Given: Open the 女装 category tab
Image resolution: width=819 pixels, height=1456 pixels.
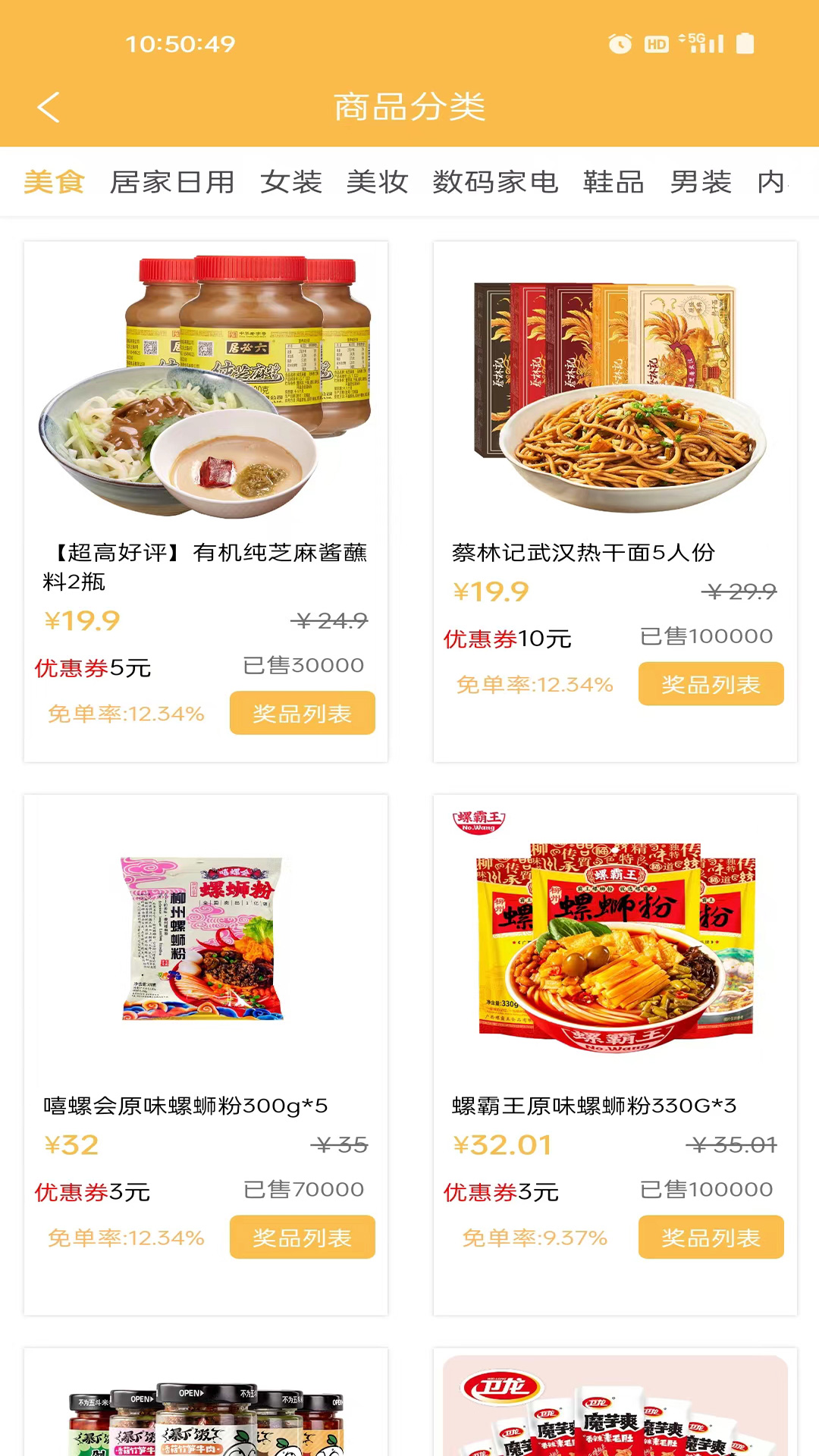Looking at the screenshot, I should [x=291, y=182].
